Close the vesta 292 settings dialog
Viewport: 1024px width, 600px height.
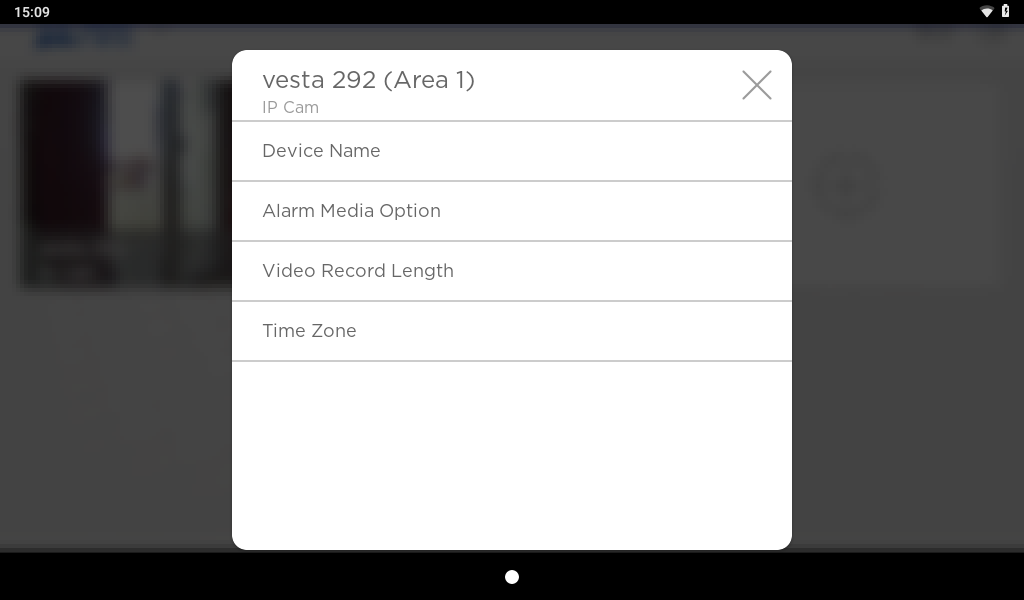(x=756, y=85)
